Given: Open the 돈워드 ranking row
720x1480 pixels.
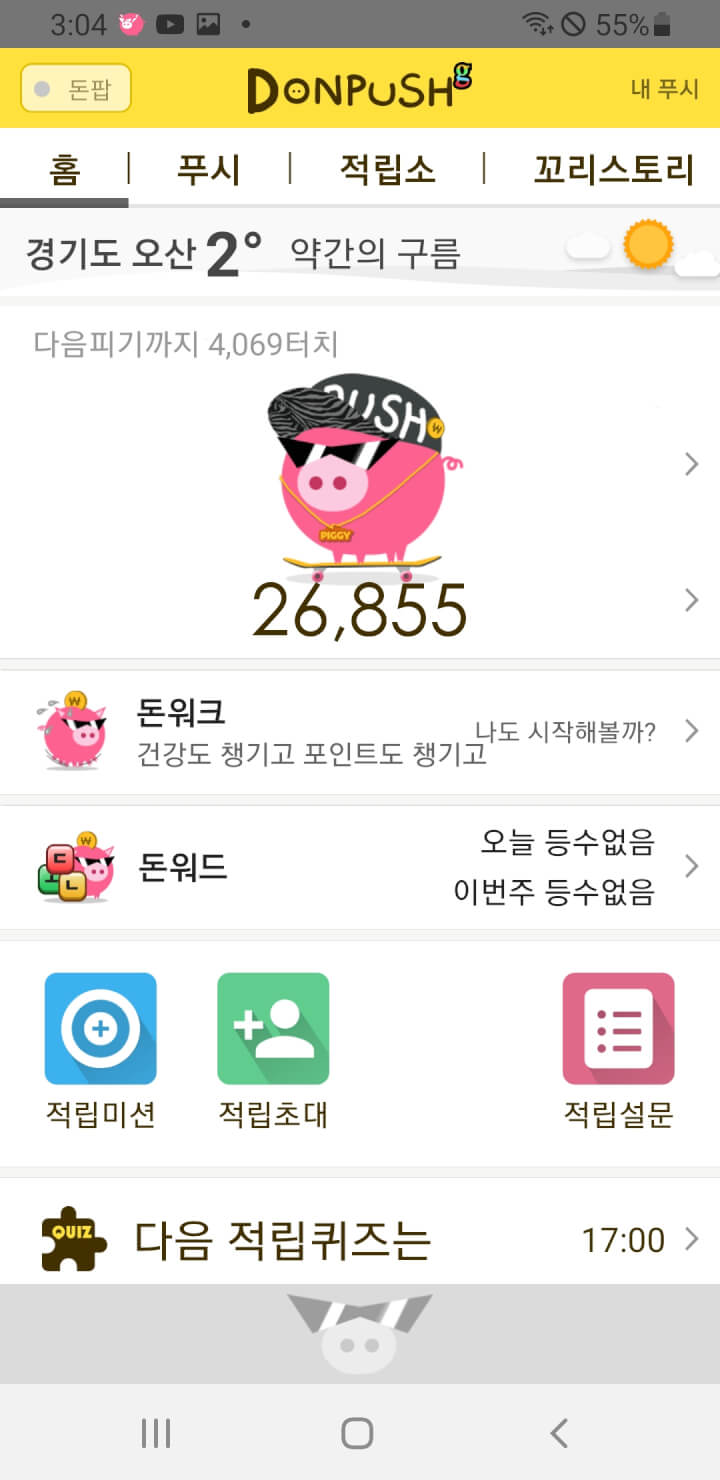Looking at the screenshot, I should click(x=360, y=867).
